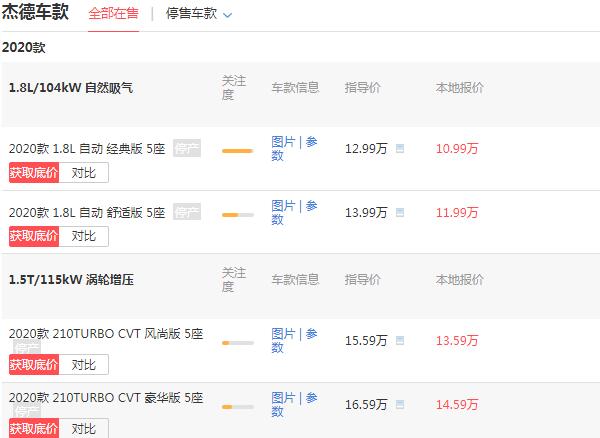View 参数 for 210TURBO CVT 风尚版
The height and width of the screenshot is (438, 600).
pyautogui.click(x=311, y=334)
